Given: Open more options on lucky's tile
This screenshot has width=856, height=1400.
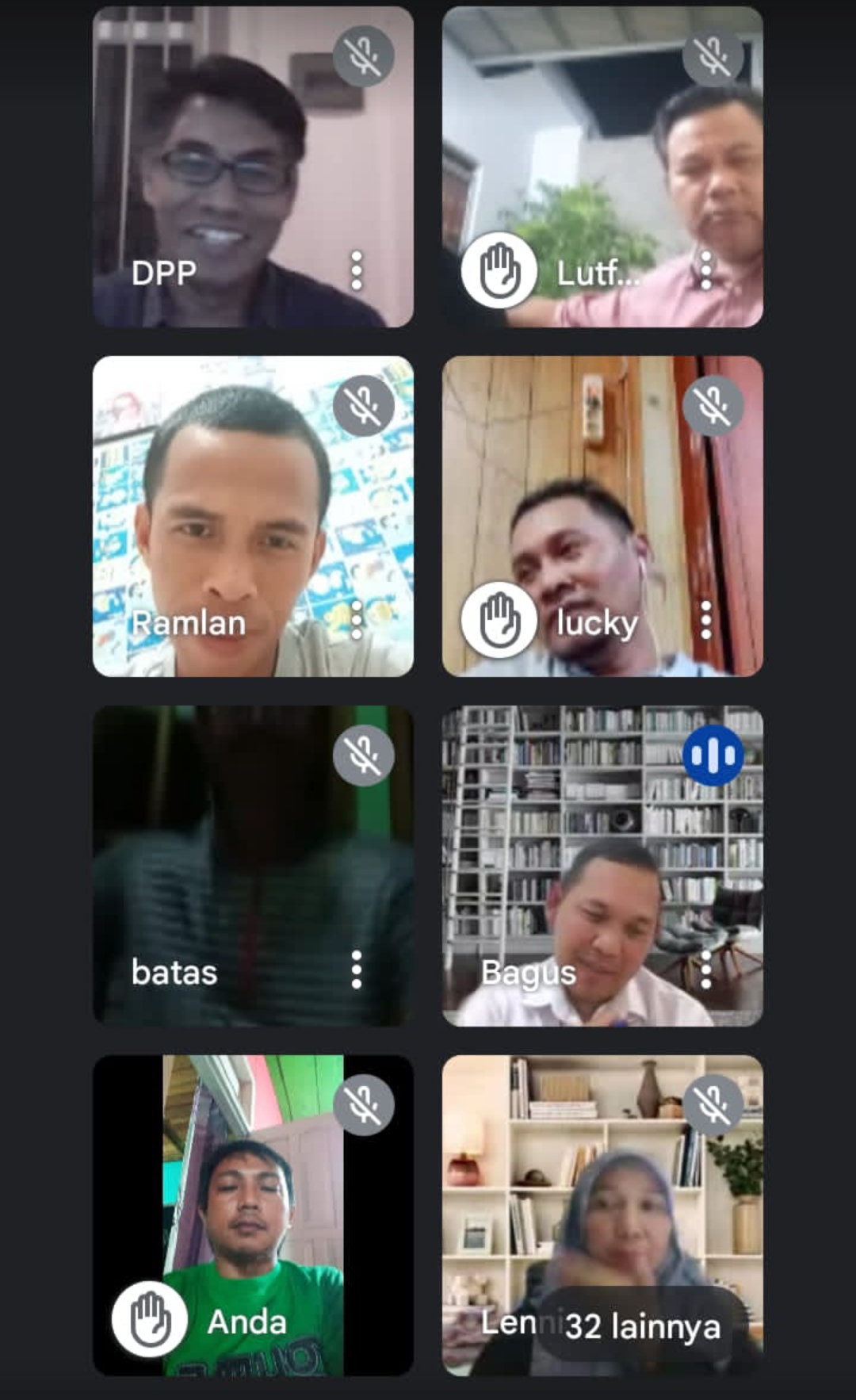Looking at the screenshot, I should [705, 620].
